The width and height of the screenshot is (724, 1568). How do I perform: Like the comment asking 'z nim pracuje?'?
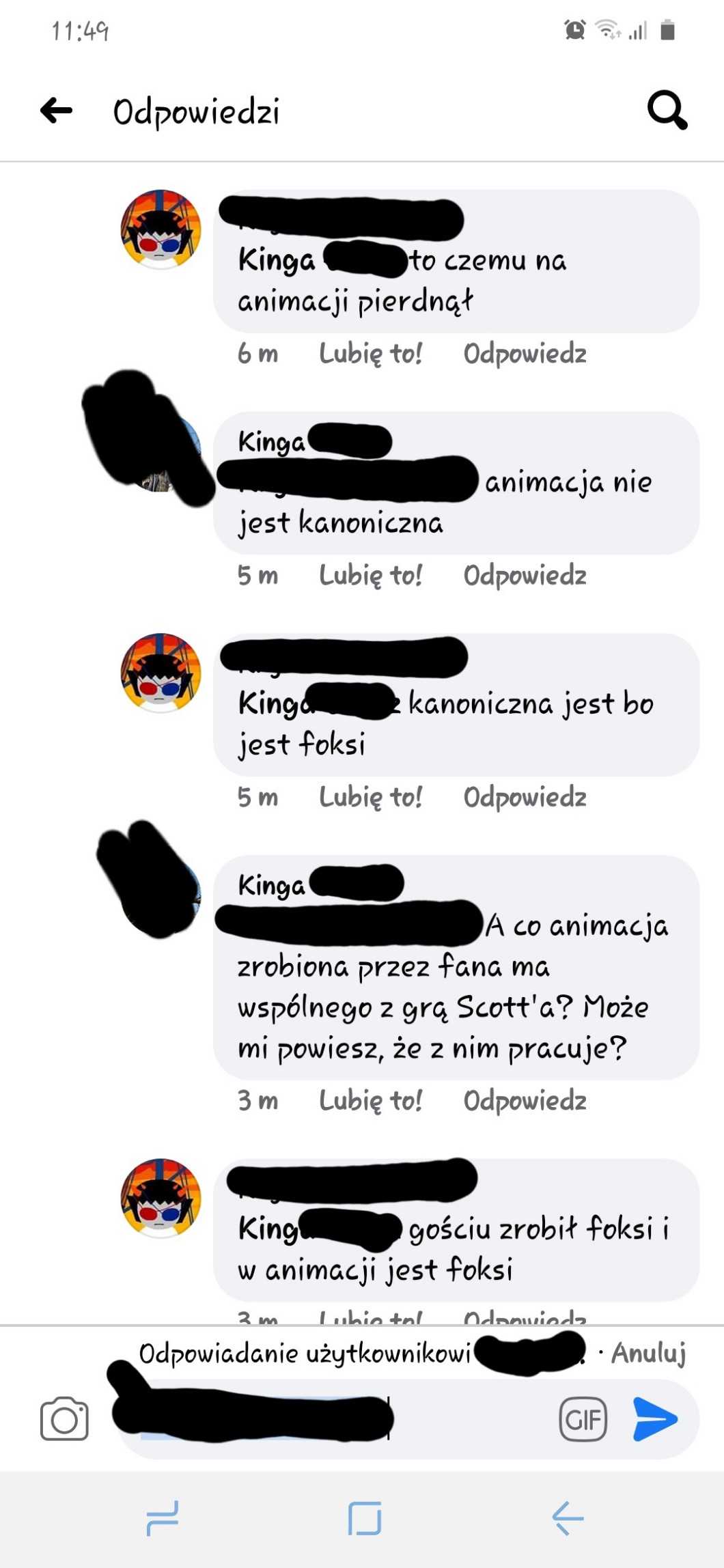370,1101
